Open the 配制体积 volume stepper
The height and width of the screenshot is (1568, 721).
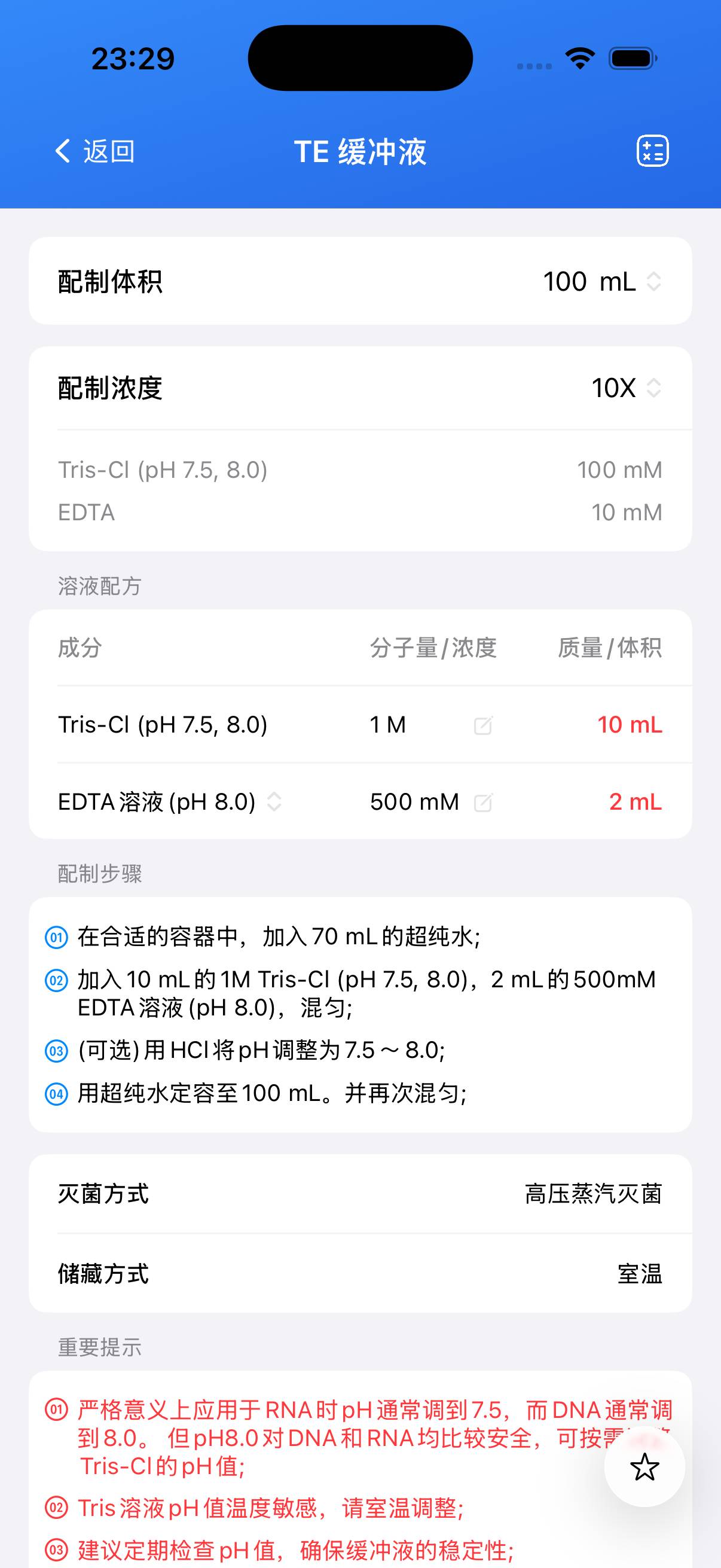tap(655, 281)
